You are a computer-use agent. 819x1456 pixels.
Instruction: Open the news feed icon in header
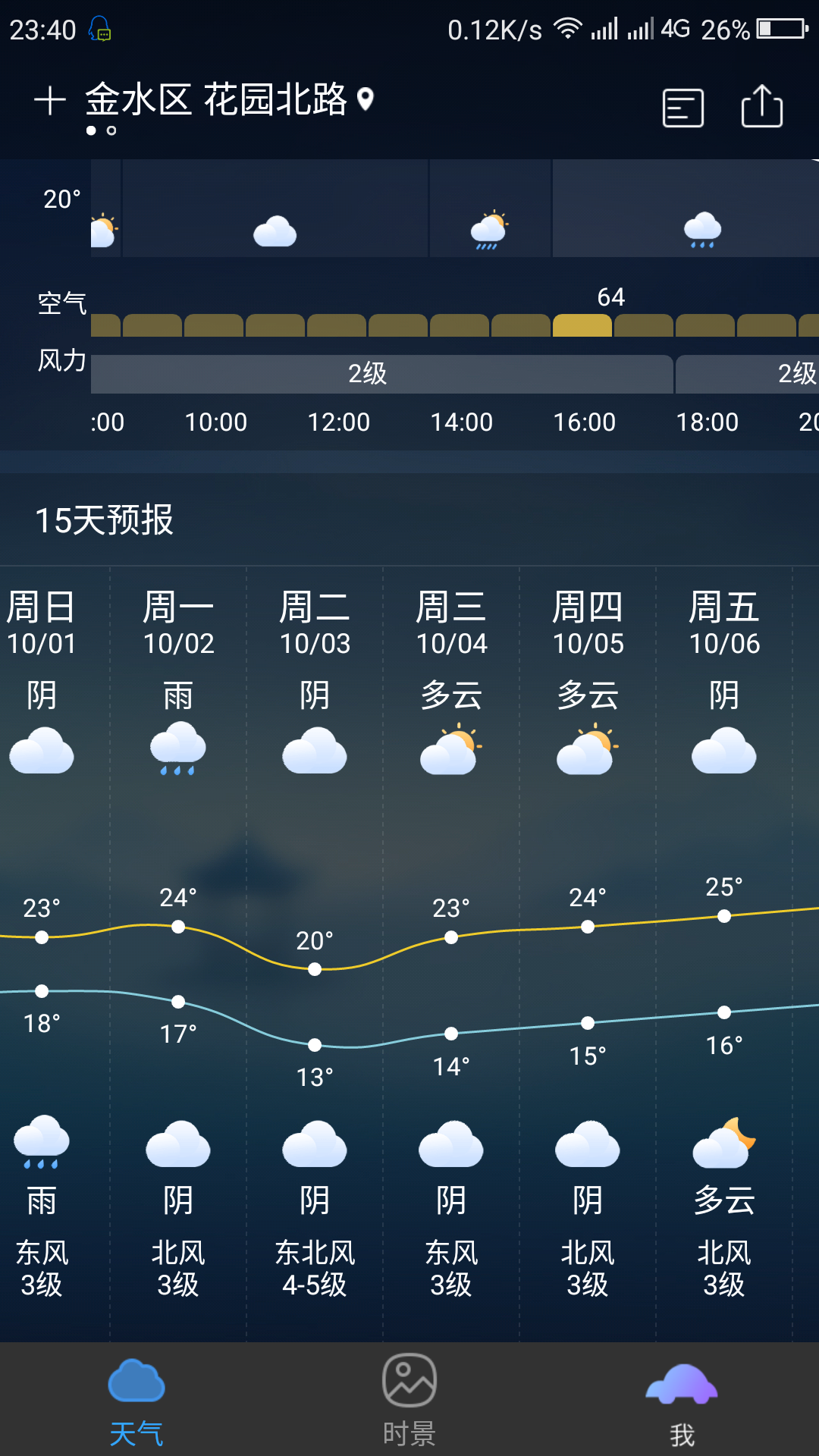tap(682, 108)
